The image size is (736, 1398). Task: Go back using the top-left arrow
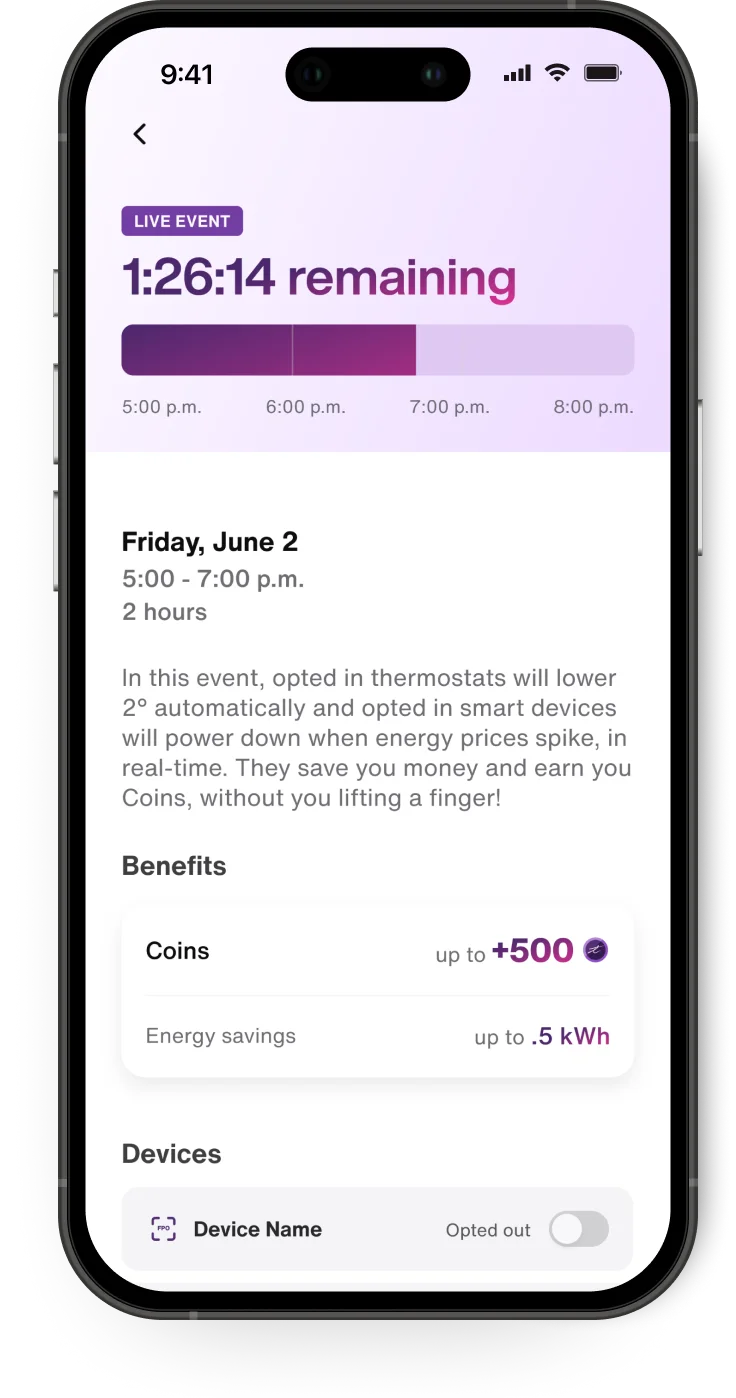pos(140,134)
